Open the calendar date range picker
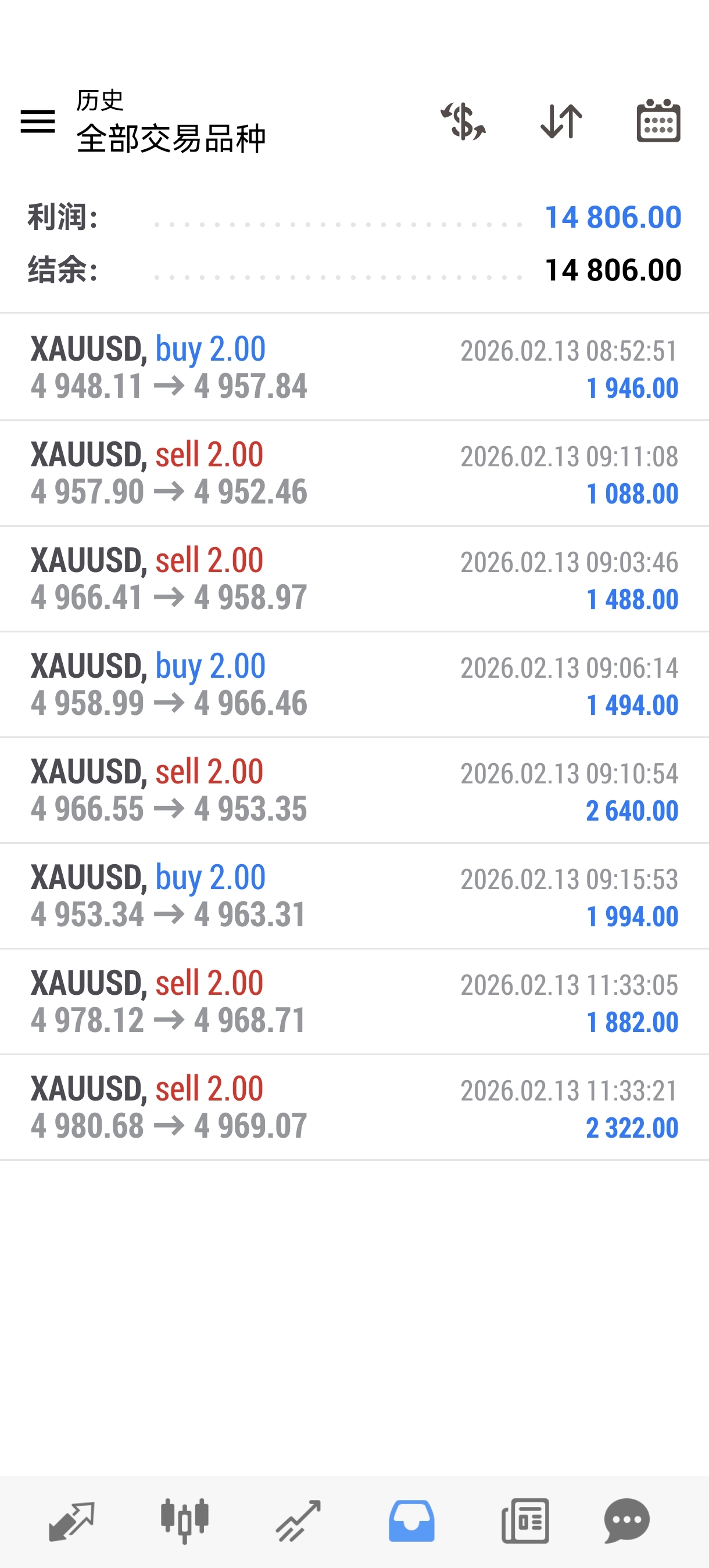The height and width of the screenshot is (1568, 709). click(x=658, y=121)
